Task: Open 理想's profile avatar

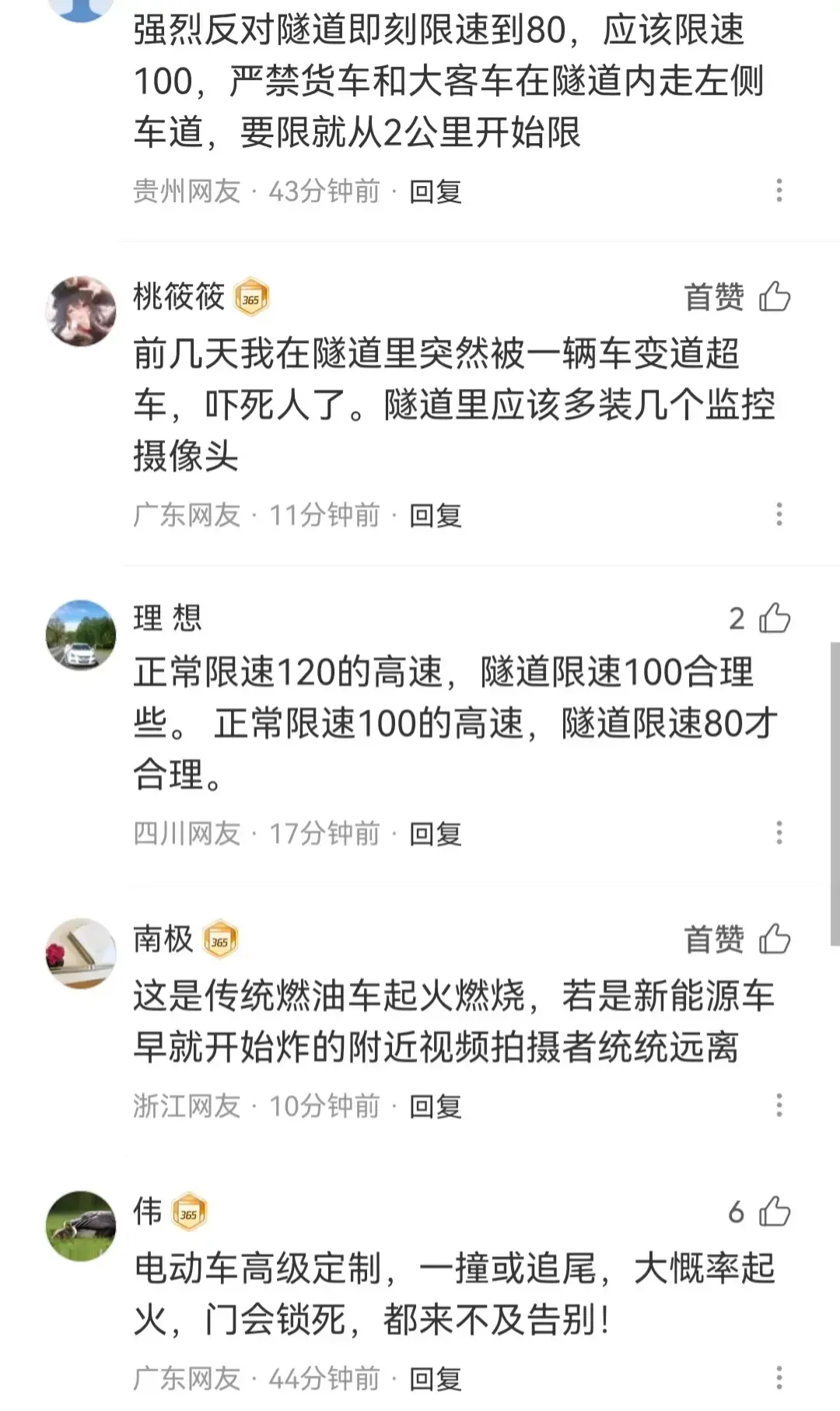Action: coord(81,634)
